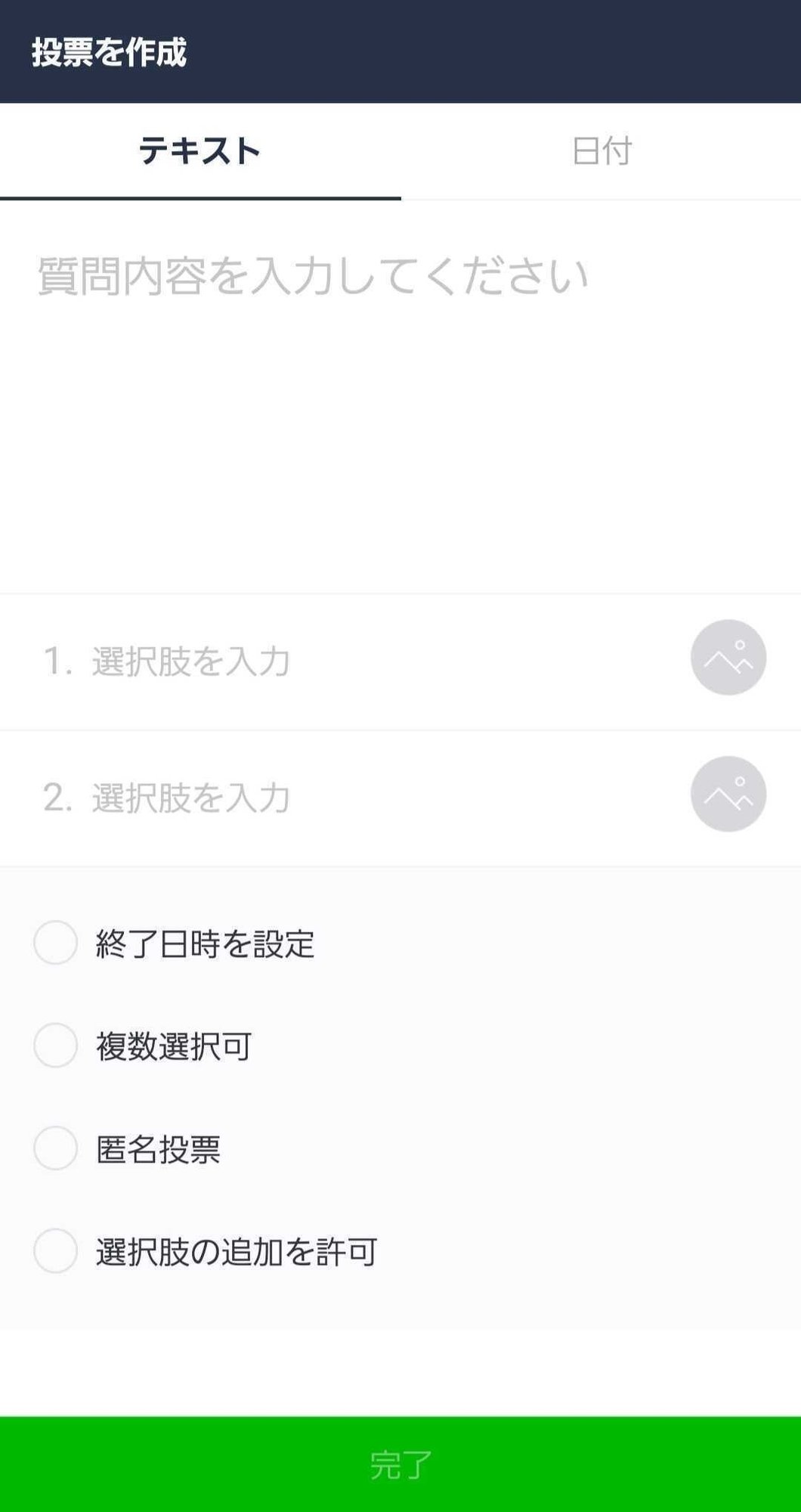801x1512 pixels.
Task: Select 選択肢の追加を許可 checkbox
Action: pyautogui.click(x=56, y=1251)
